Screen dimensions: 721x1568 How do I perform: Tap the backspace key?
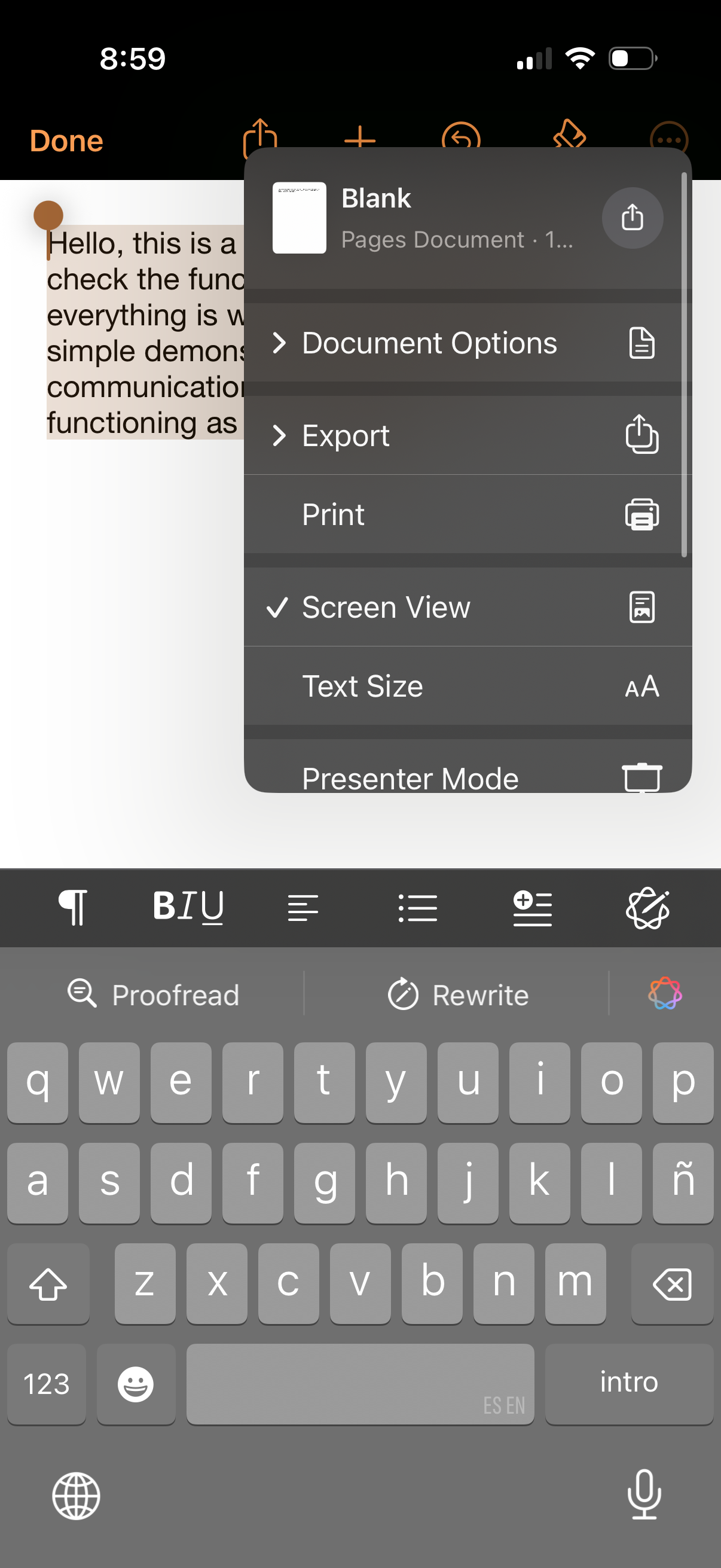[672, 1283]
